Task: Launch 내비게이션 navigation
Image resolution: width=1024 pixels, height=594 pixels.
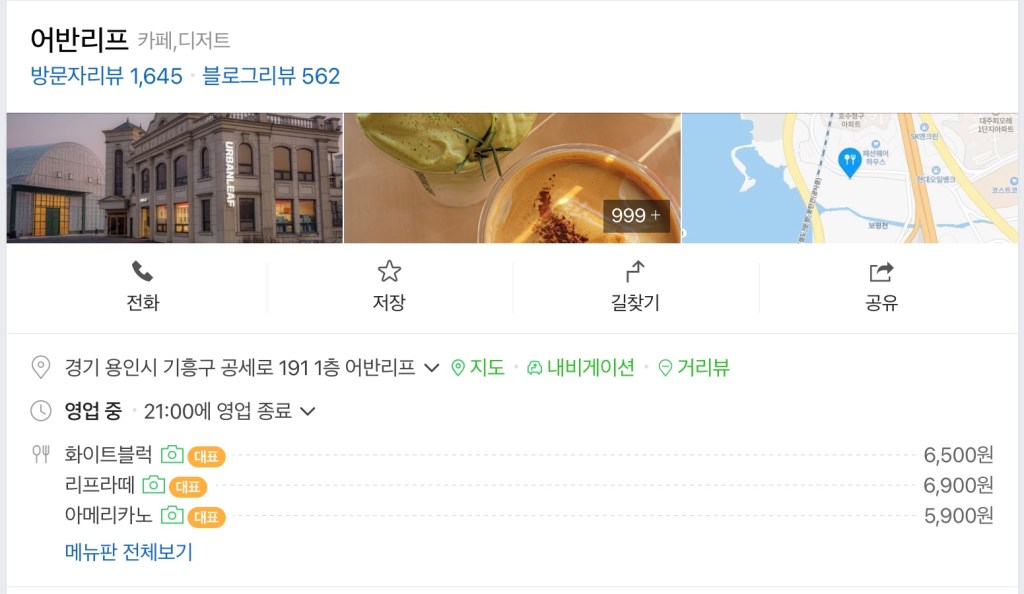Action: click(x=581, y=368)
